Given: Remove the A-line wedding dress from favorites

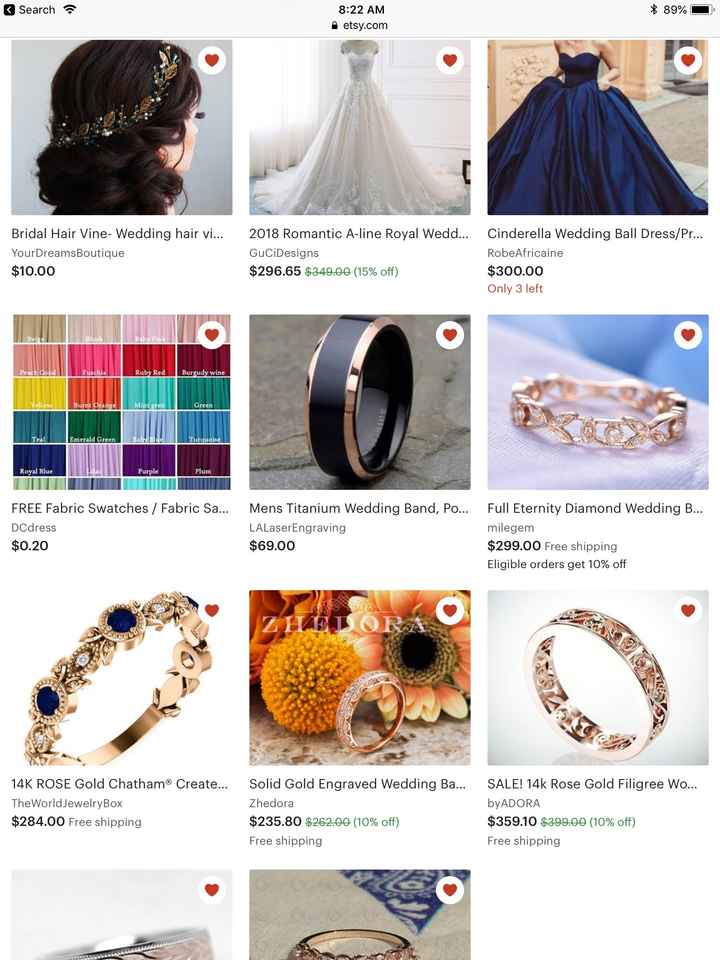Looking at the screenshot, I should coord(450,60).
